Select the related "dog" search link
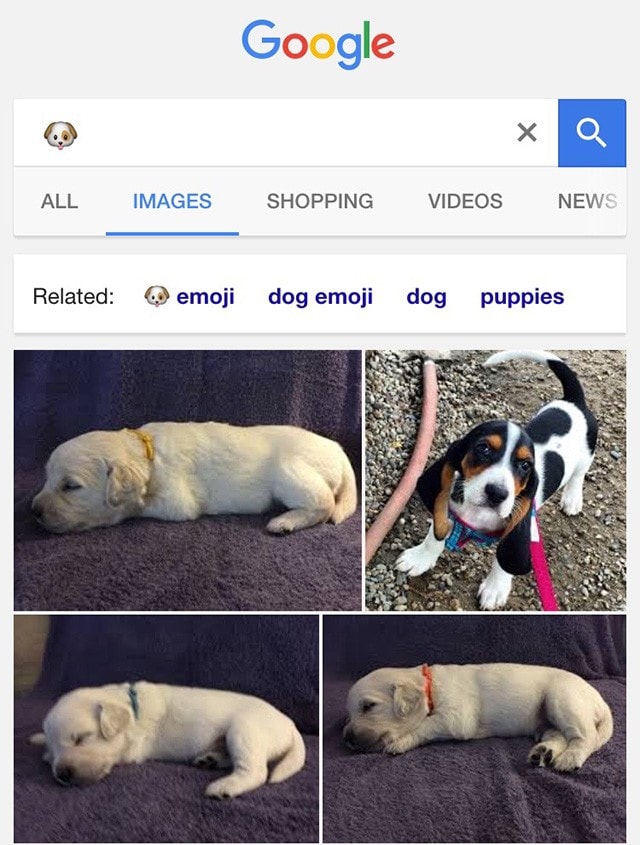640x845 pixels. tap(426, 296)
